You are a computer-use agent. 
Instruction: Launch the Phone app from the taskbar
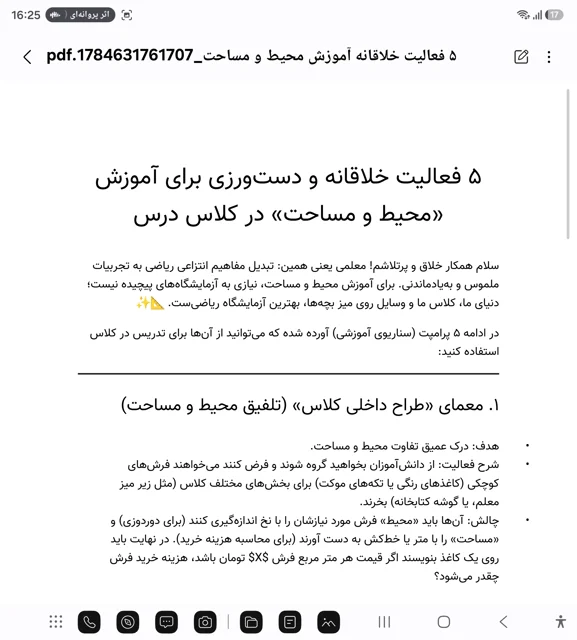(x=89, y=622)
